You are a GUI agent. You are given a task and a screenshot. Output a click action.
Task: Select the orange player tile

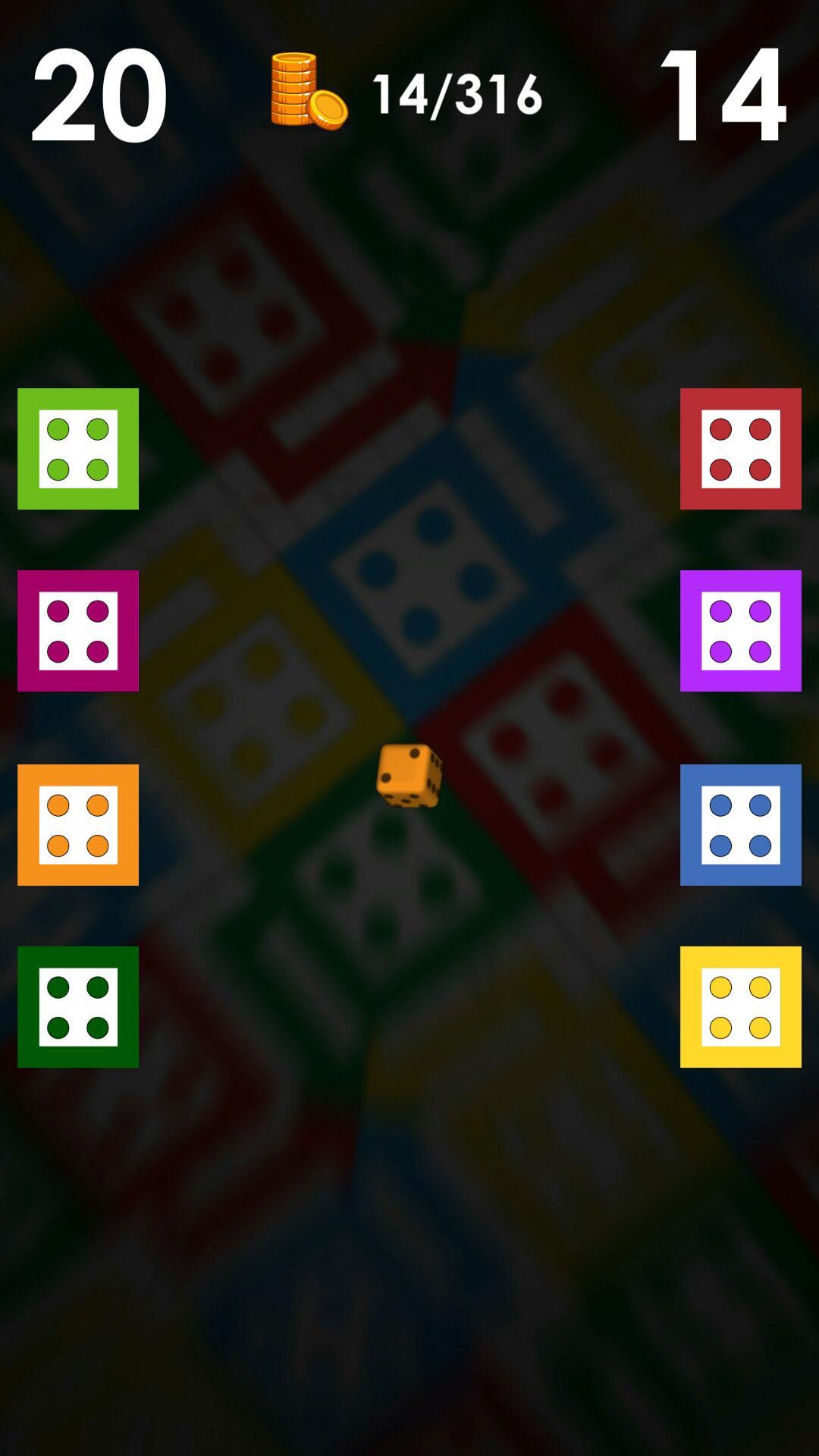point(78,824)
